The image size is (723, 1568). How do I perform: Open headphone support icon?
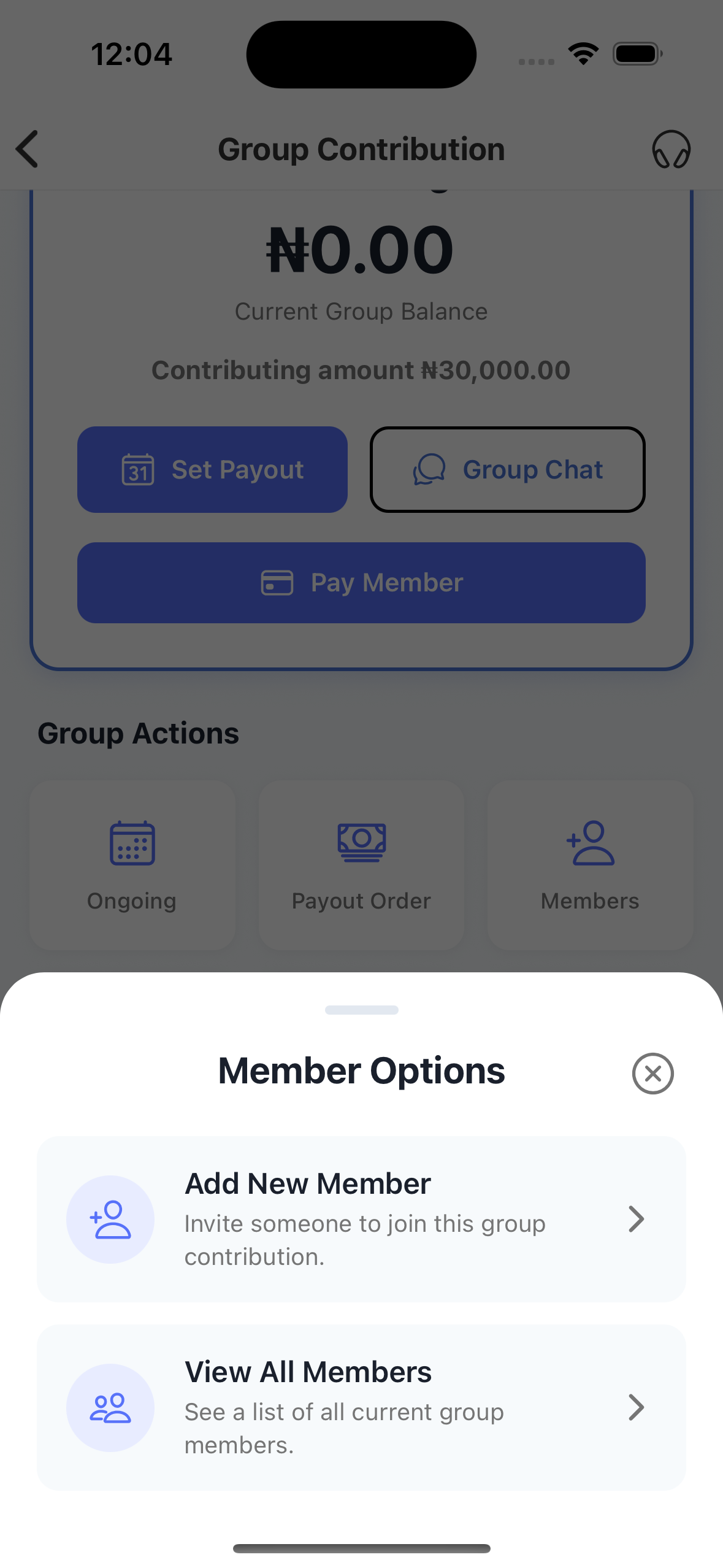click(x=671, y=149)
